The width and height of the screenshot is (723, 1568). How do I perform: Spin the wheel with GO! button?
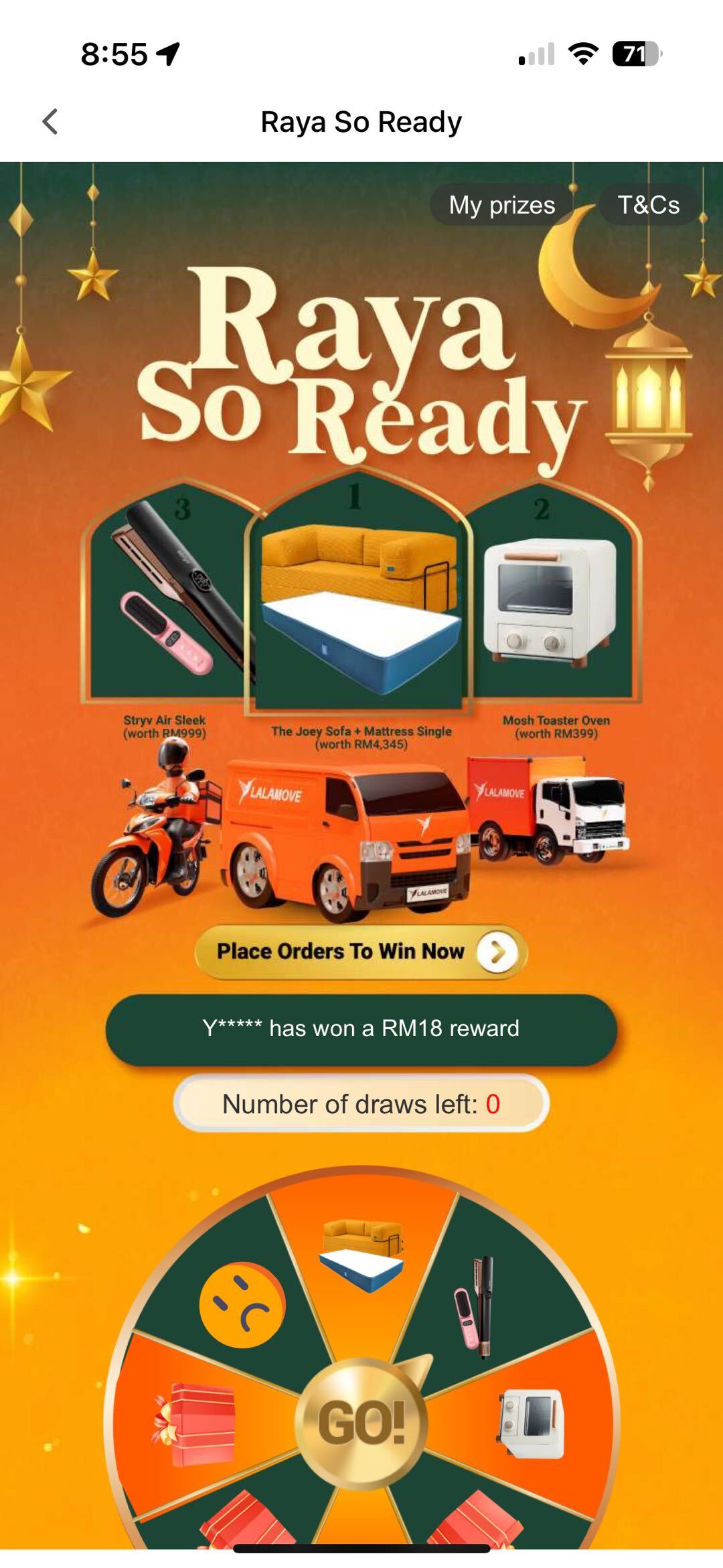coord(361,1422)
